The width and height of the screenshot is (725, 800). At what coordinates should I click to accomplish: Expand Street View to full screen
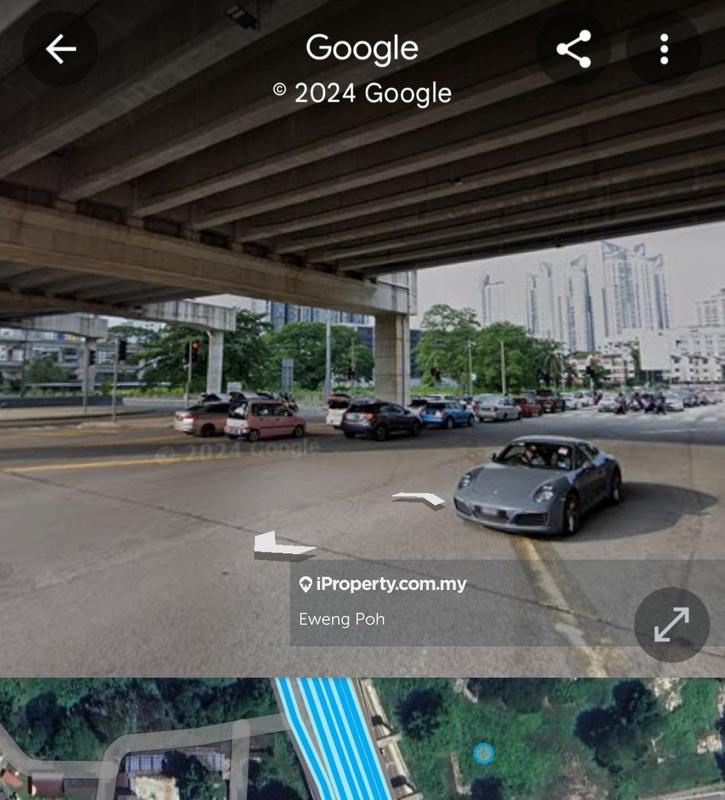coord(671,625)
